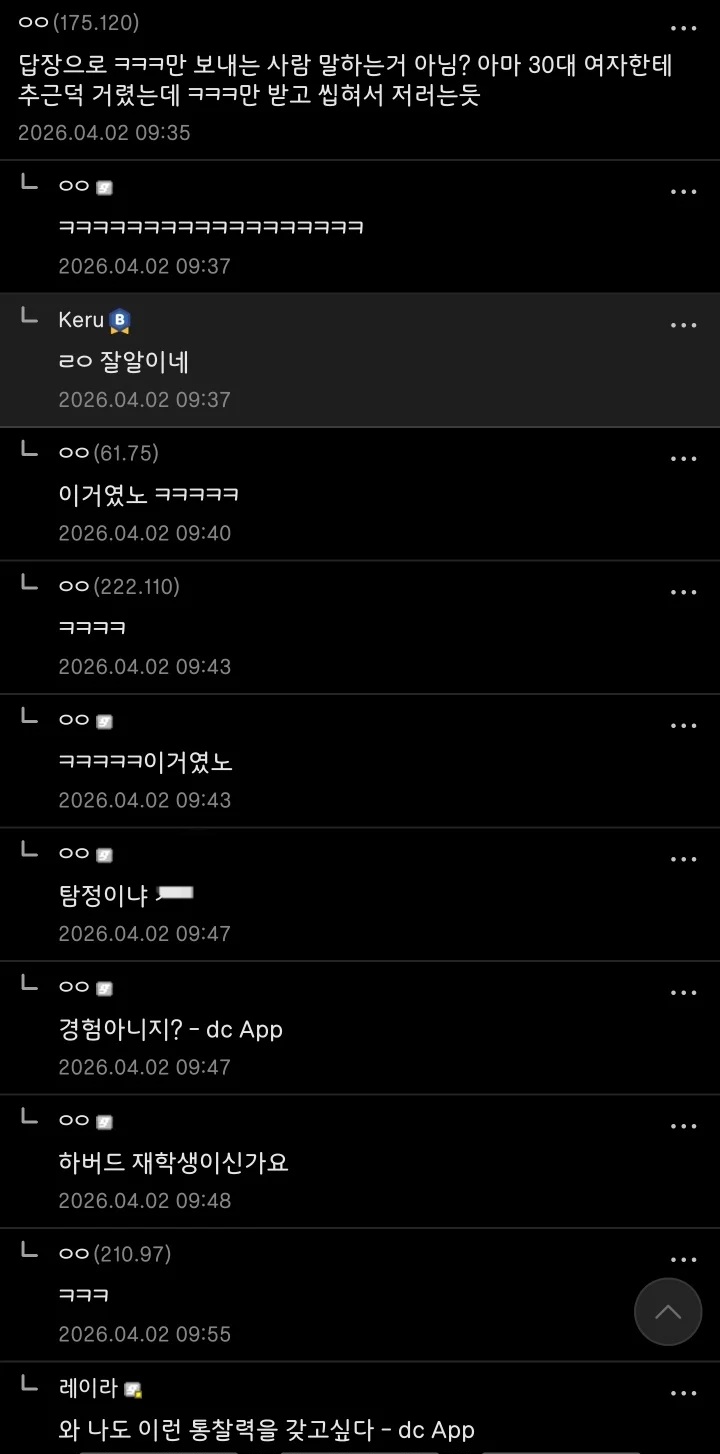The width and height of the screenshot is (720, 1454).
Task: Open the options menu for Keru's reply
Action: (684, 325)
